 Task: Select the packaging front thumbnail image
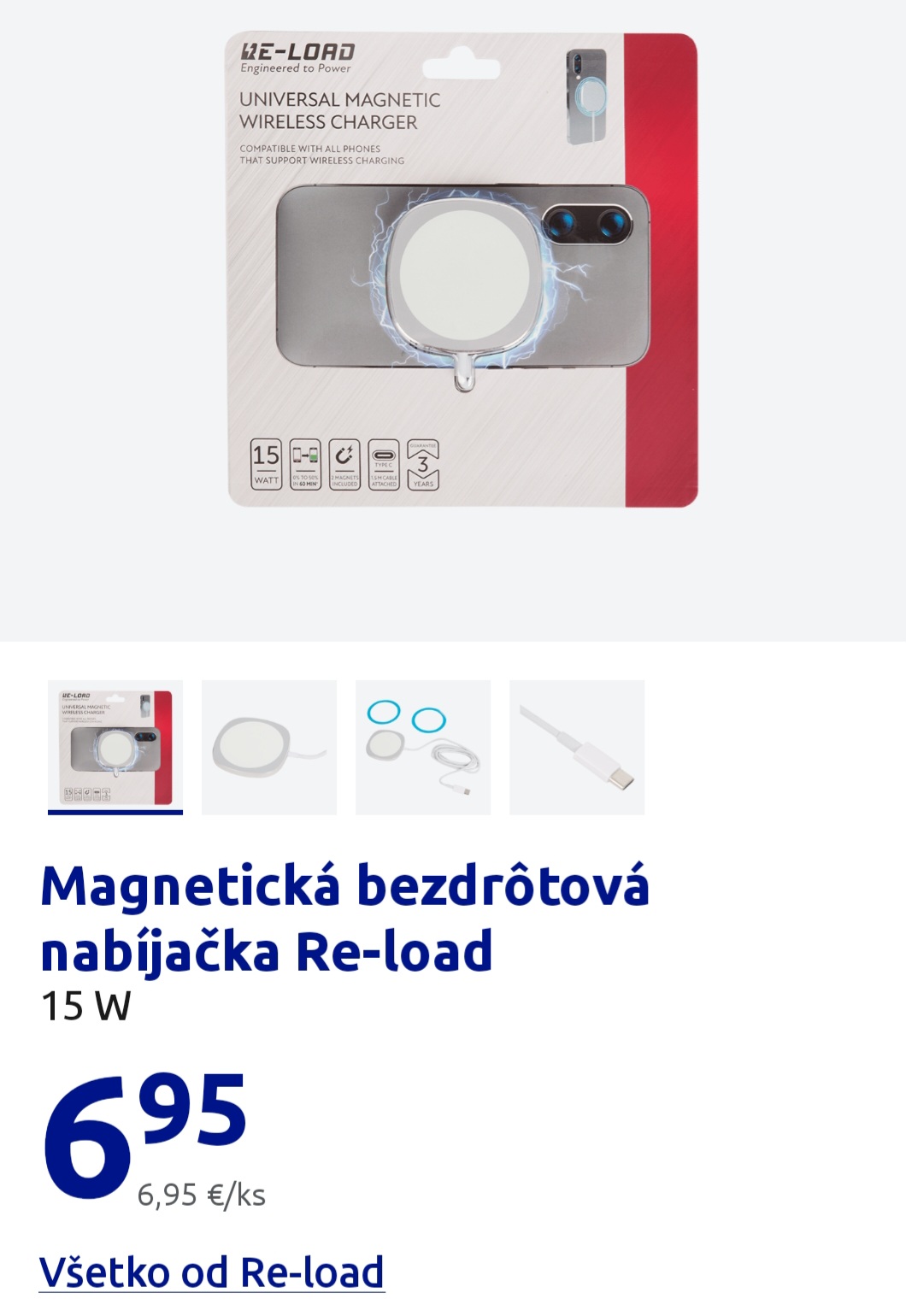click(115, 747)
